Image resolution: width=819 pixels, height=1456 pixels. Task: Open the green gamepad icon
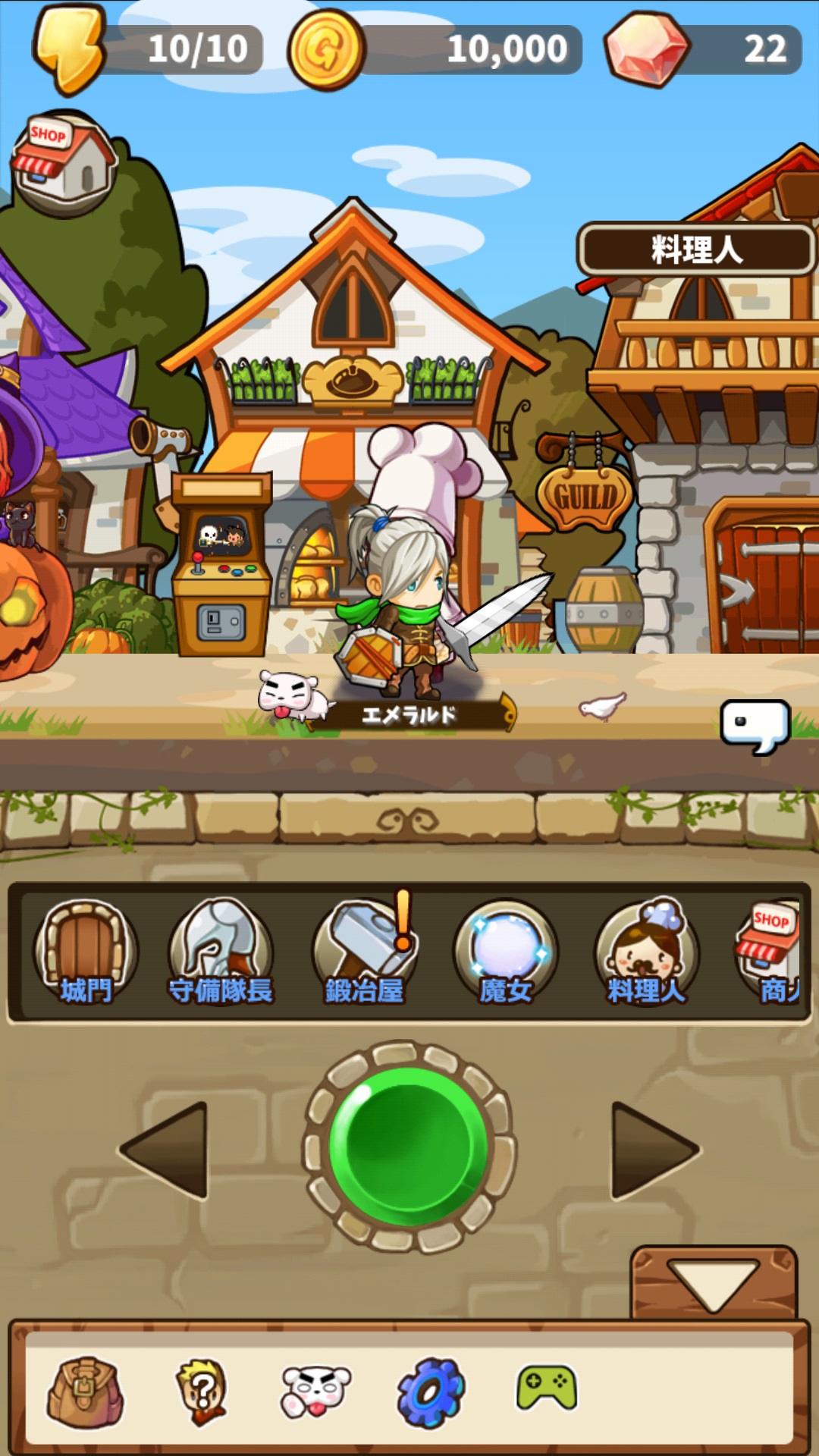(547, 1389)
